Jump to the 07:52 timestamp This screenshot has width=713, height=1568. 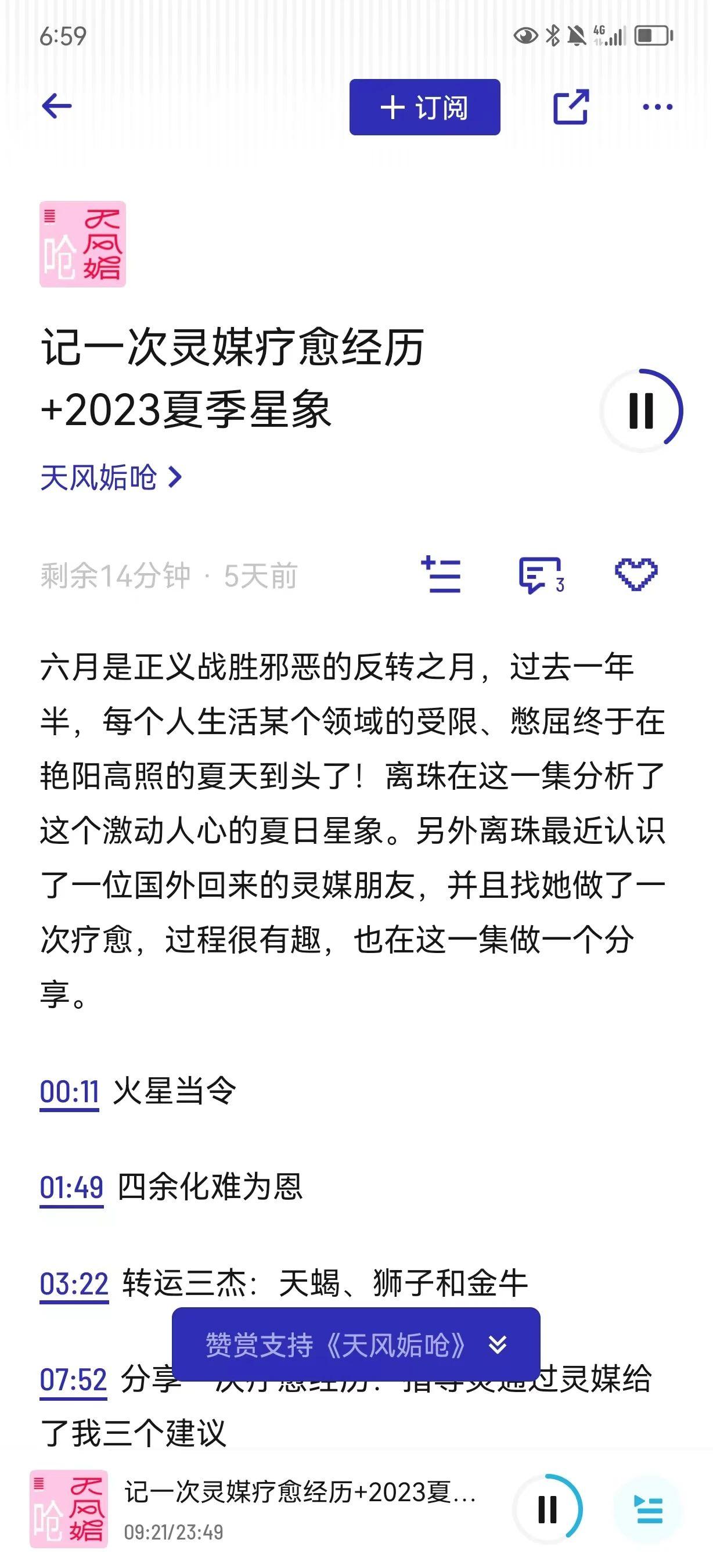(x=74, y=1379)
